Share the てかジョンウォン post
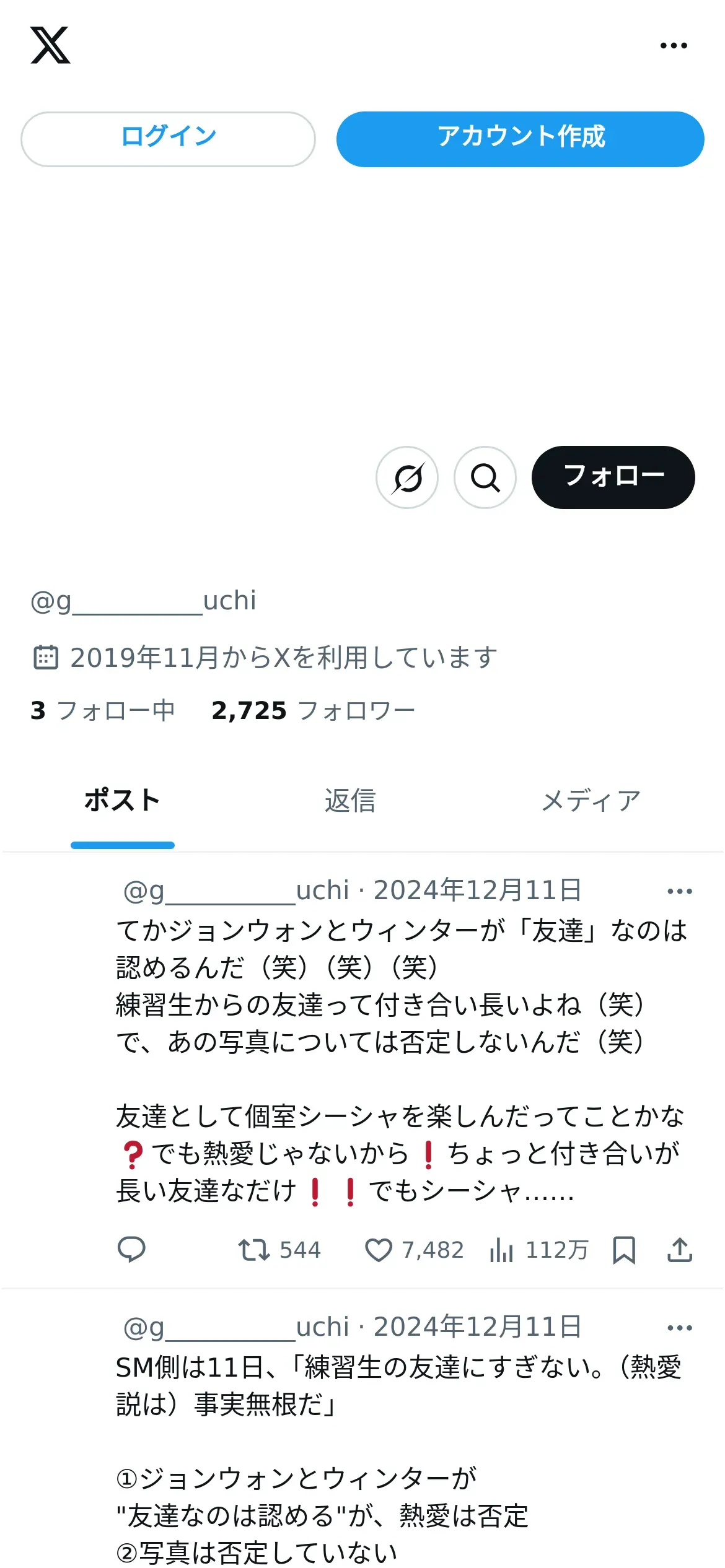725x1568 pixels. [x=680, y=1250]
